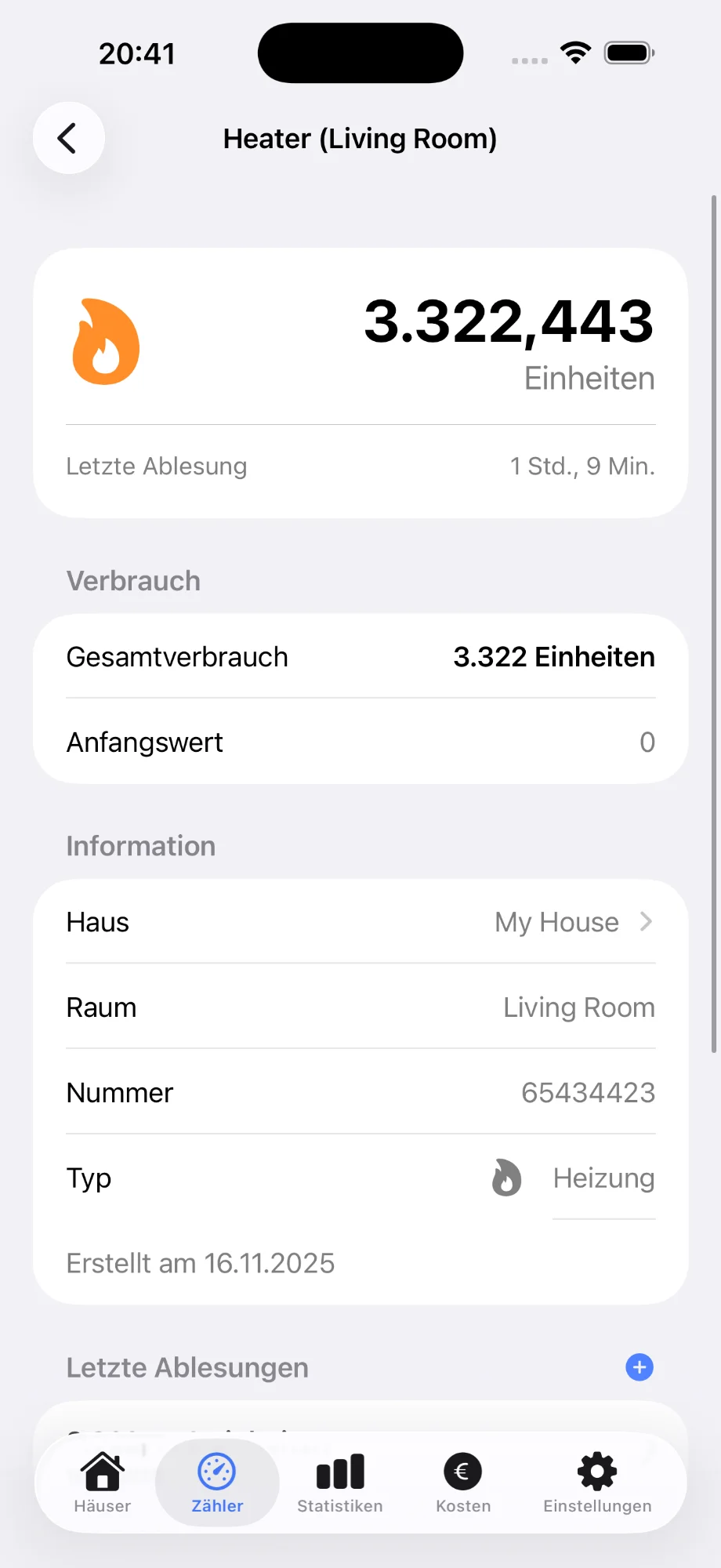
Task: Tap the back arrow chevron
Action: pyautogui.click(x=68, y=137)
